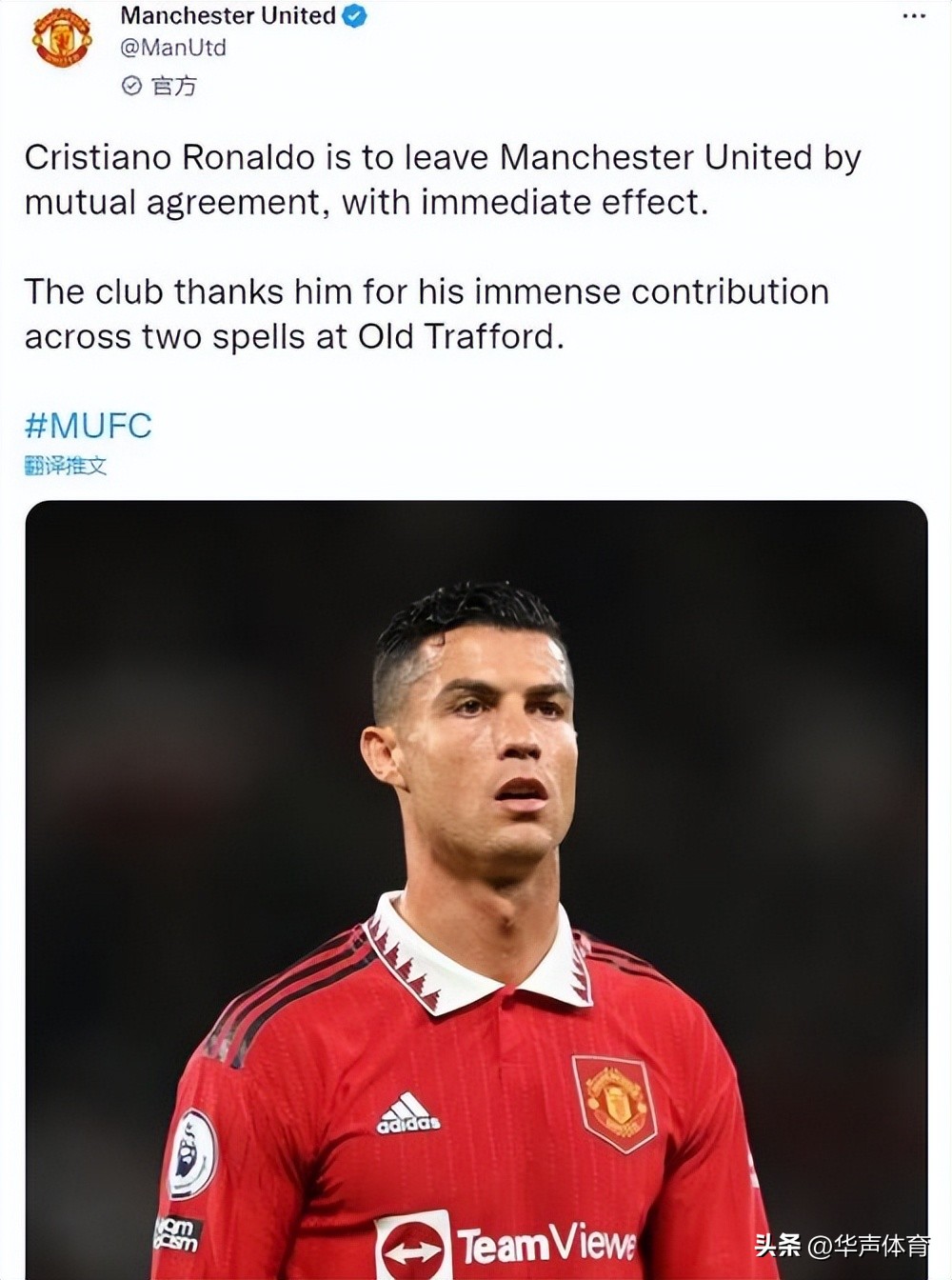Open the @ManUtd account handle

172,48
